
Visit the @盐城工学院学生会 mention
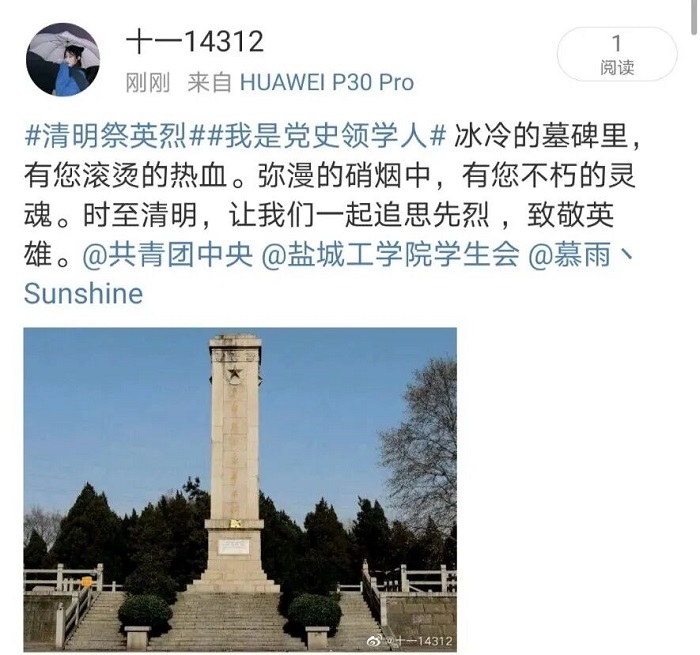pos(389,254)
